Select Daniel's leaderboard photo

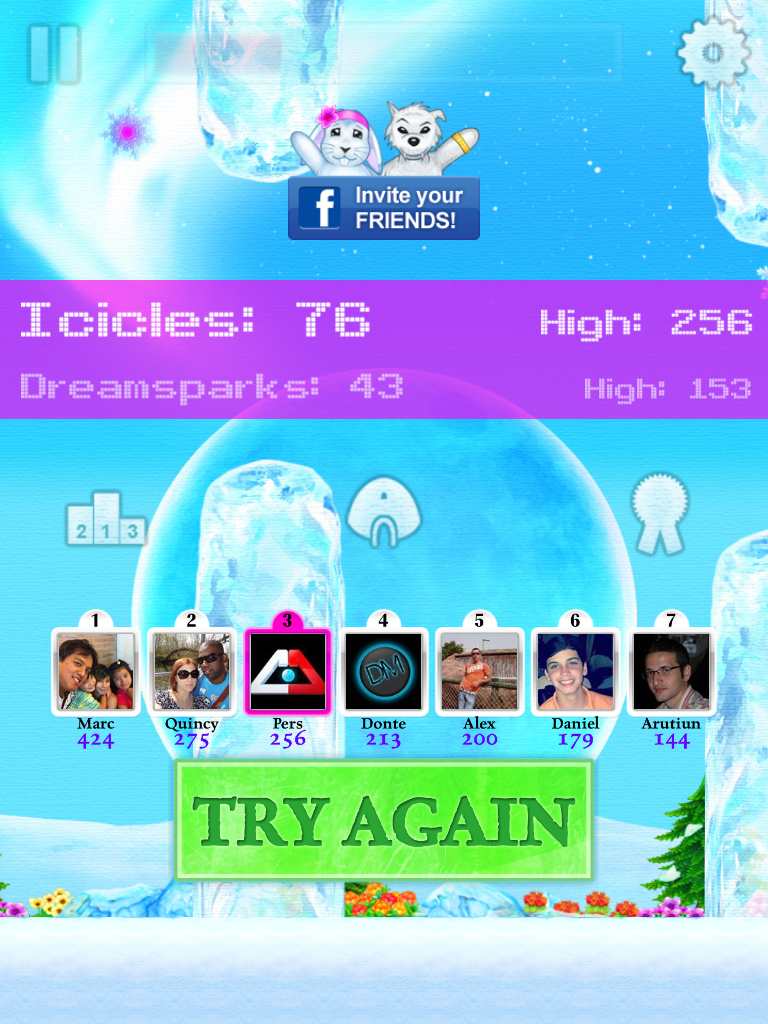(x=575, y=671)
